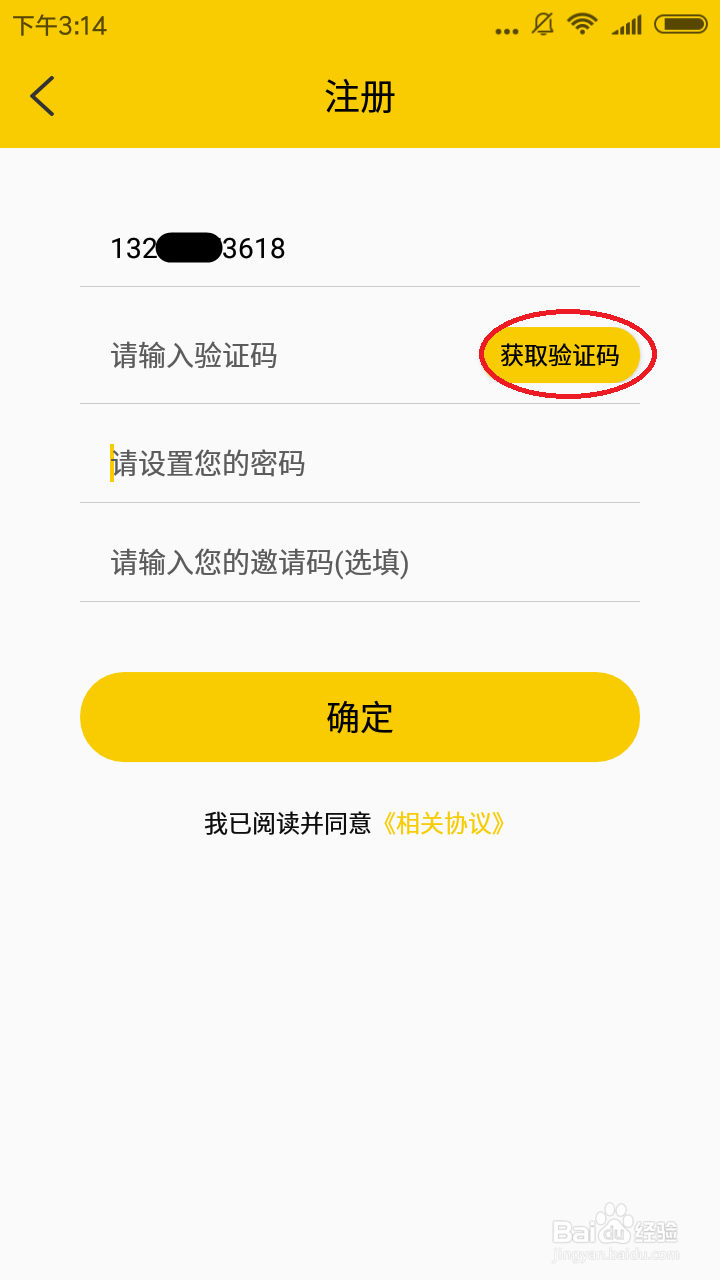
Task: Tap the 注册 page title
Action: coord(360,97)
